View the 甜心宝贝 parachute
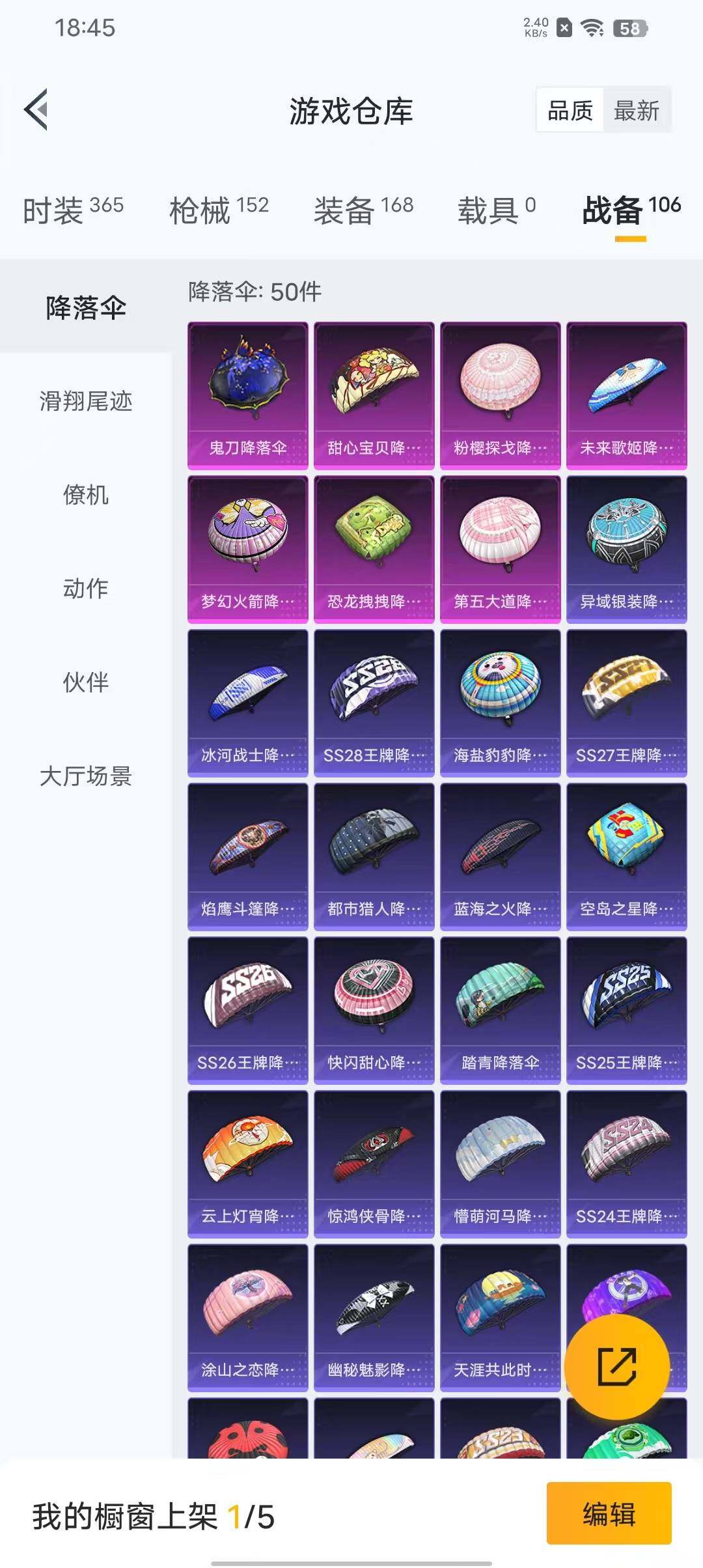The width and height of the screenshot is (703, 1568). click(x=374, y=395)
